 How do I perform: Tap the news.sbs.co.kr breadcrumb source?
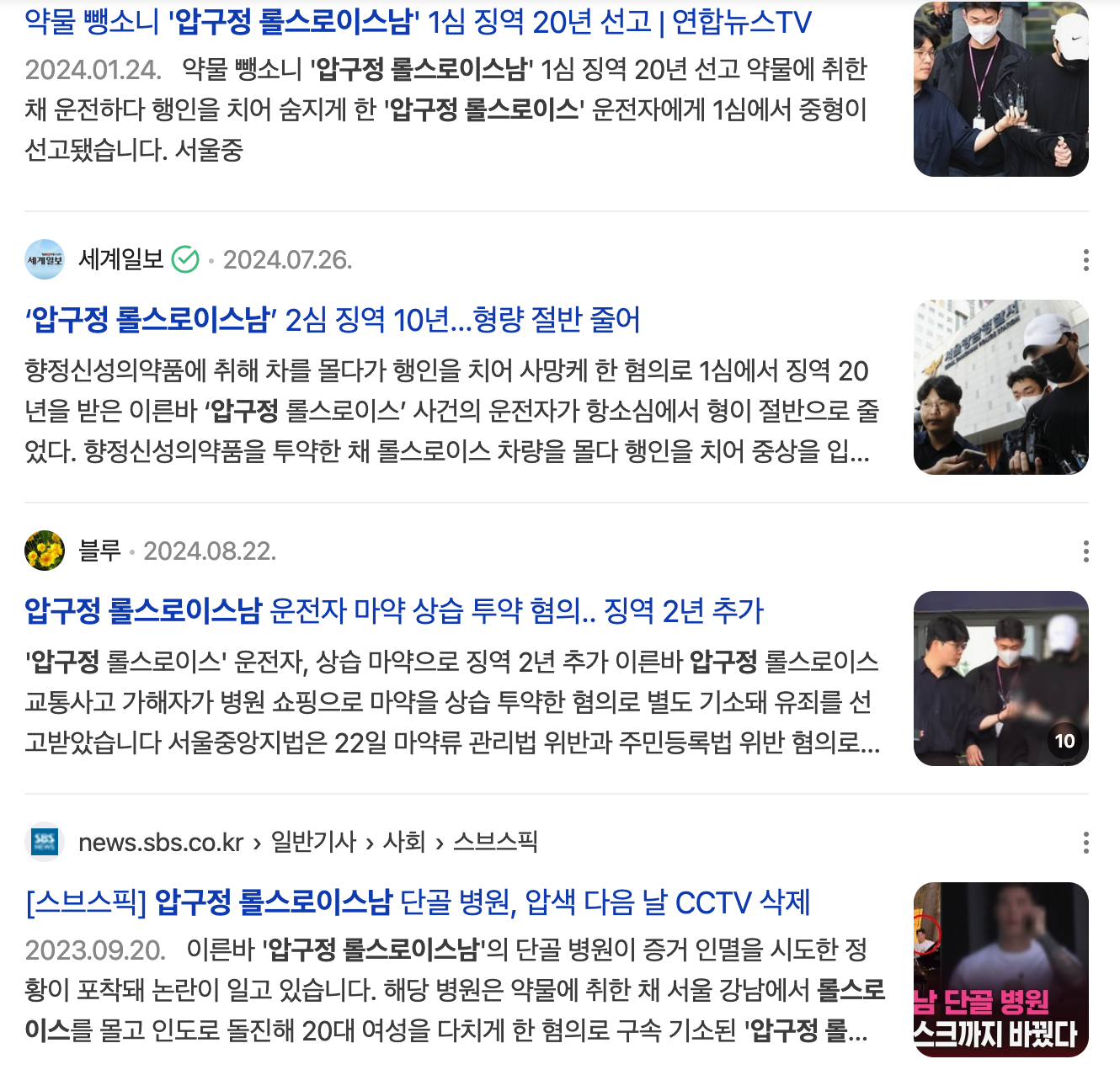tap(160, 842)
